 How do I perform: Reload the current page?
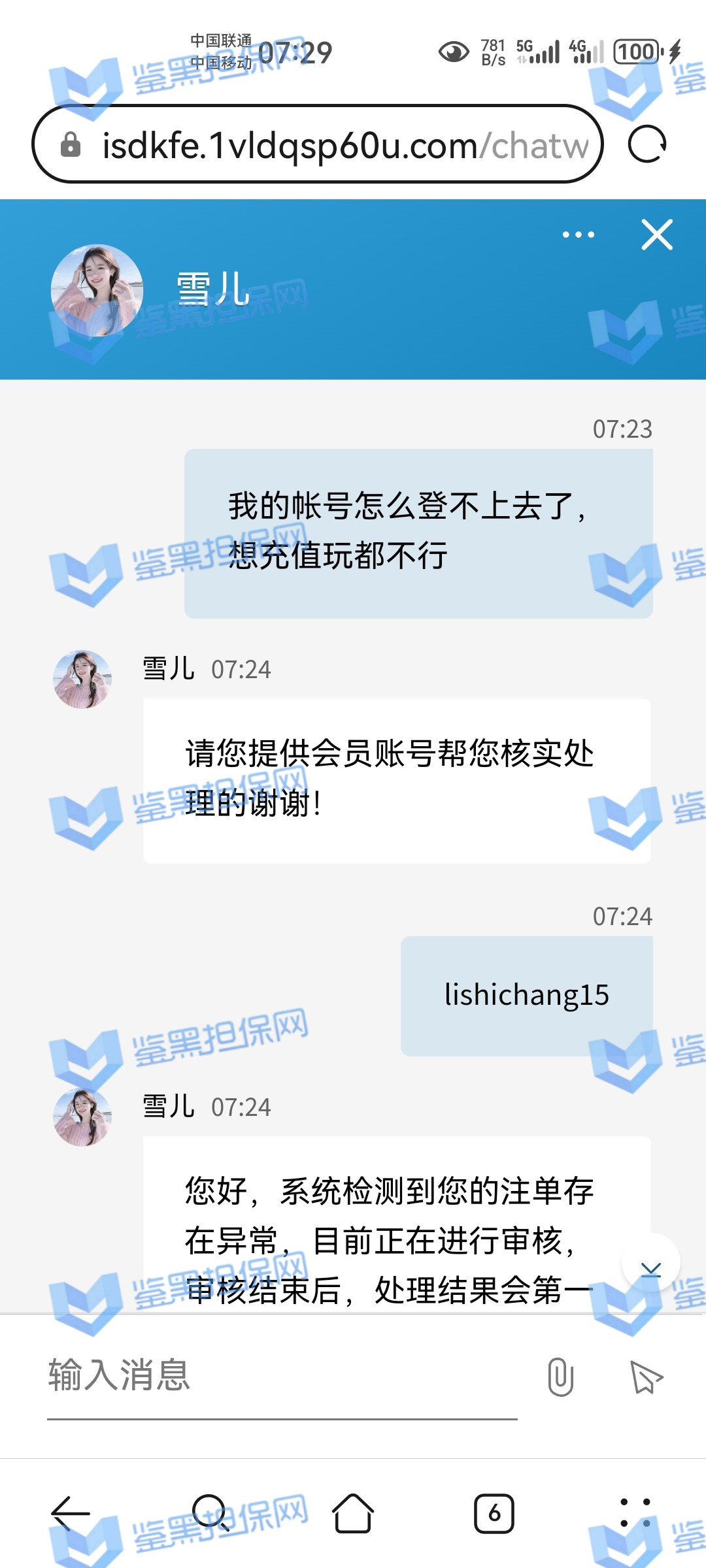pyautogui.click(x=647, y=144)
